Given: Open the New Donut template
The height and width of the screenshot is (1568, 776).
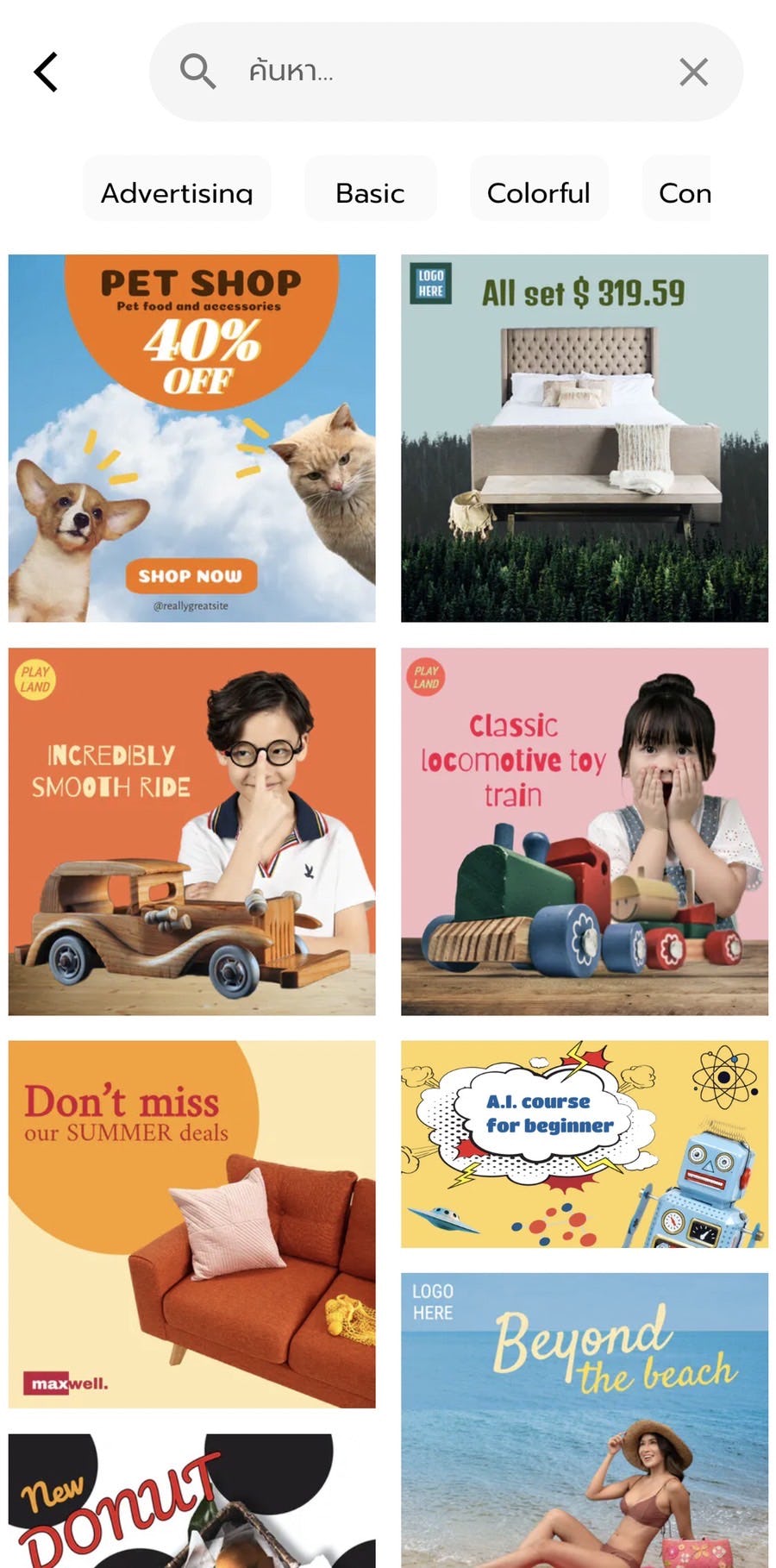Looking at the screenshot, I should tap(192, 1501).
